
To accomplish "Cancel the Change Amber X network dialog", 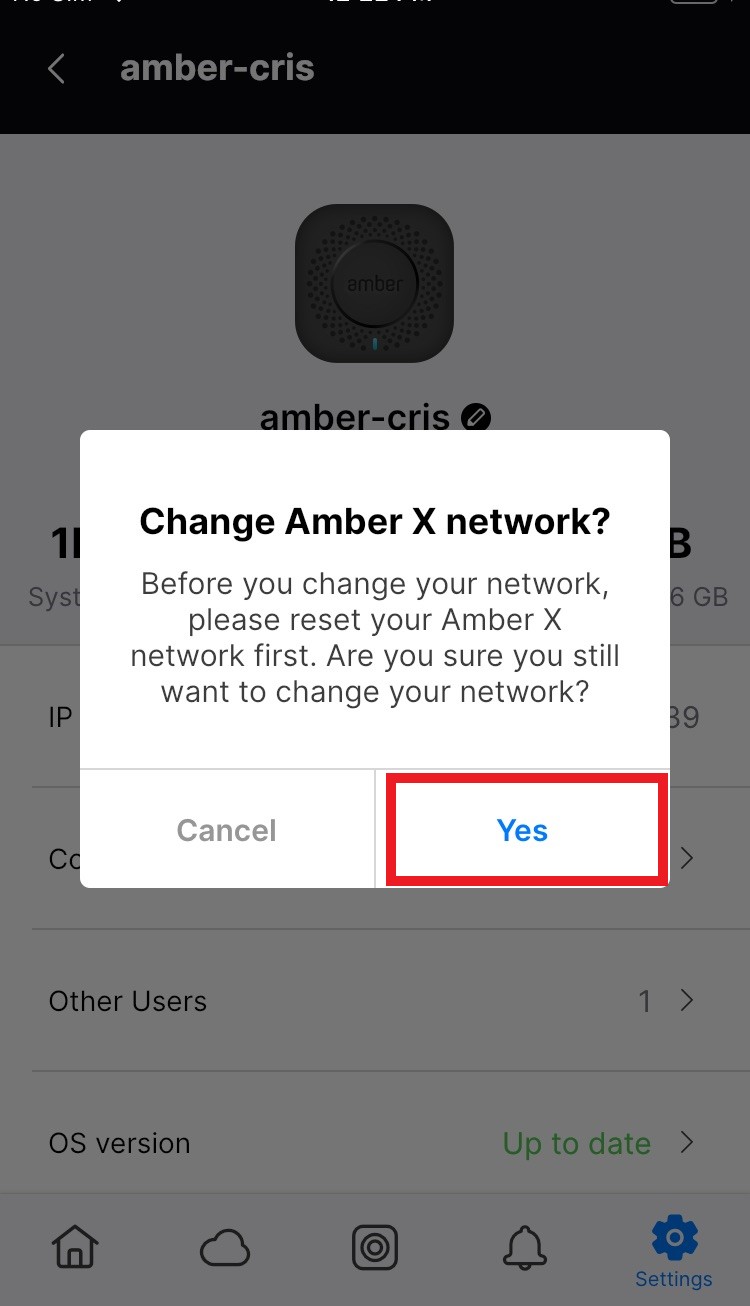I will [x=227, y=830].
